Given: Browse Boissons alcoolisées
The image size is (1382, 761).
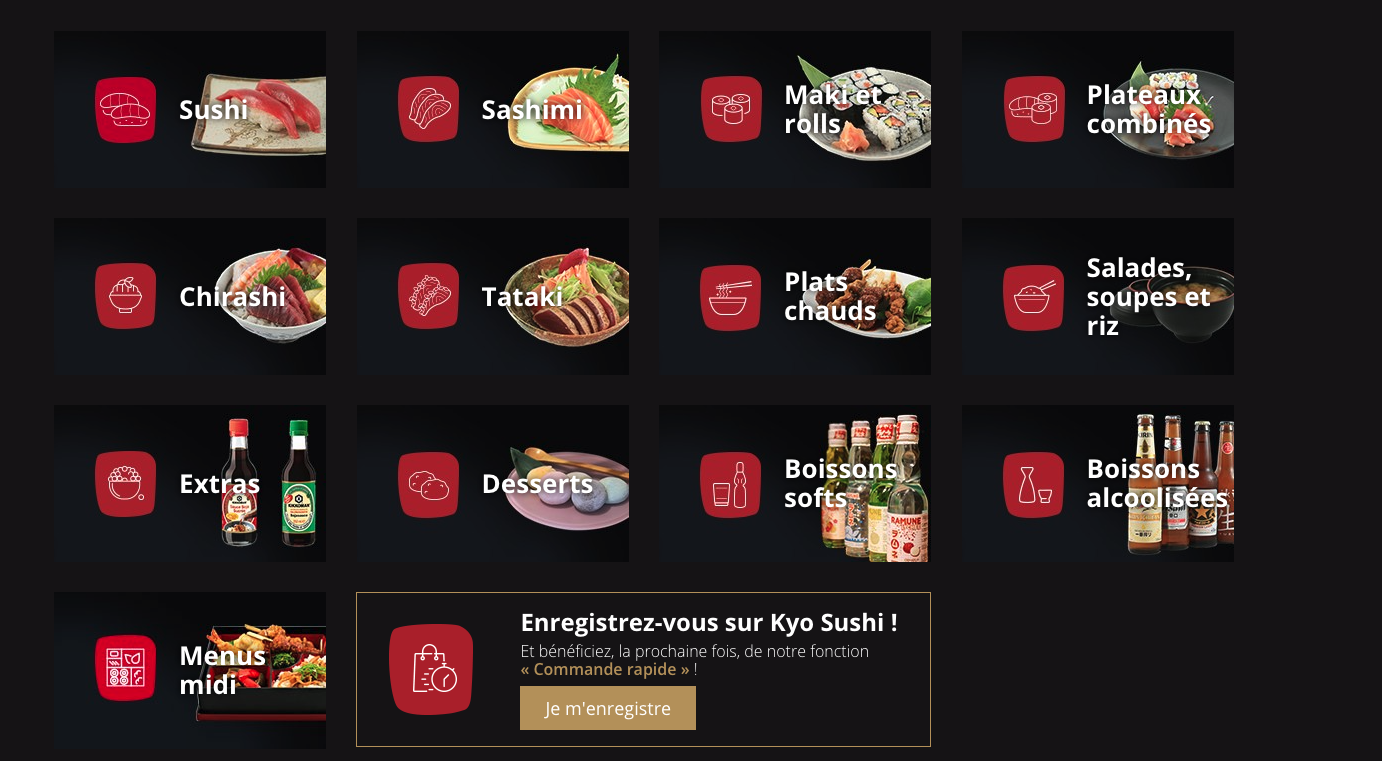Looking at the screenshot, I should (1097, 483).
